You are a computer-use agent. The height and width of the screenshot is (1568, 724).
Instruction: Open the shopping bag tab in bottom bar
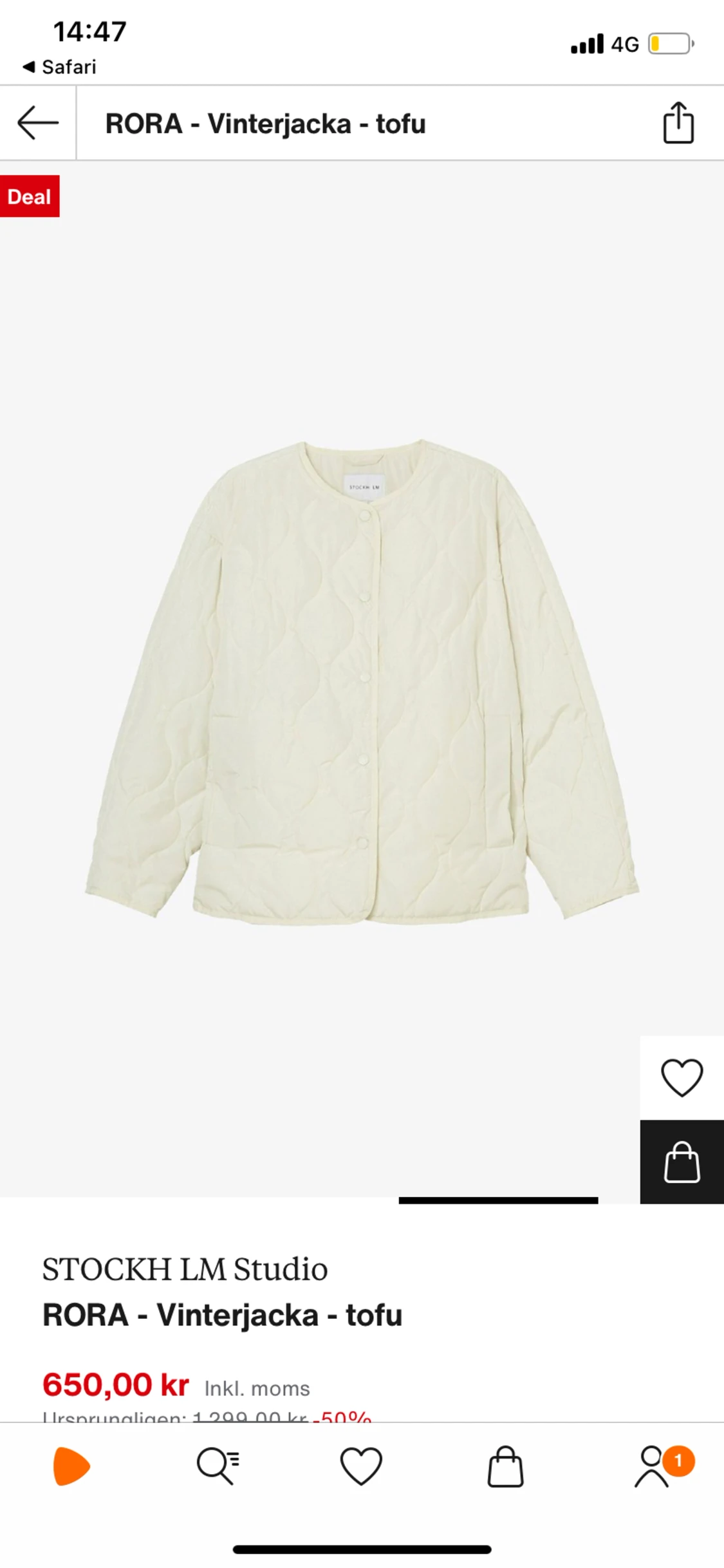coord(505,1466)
